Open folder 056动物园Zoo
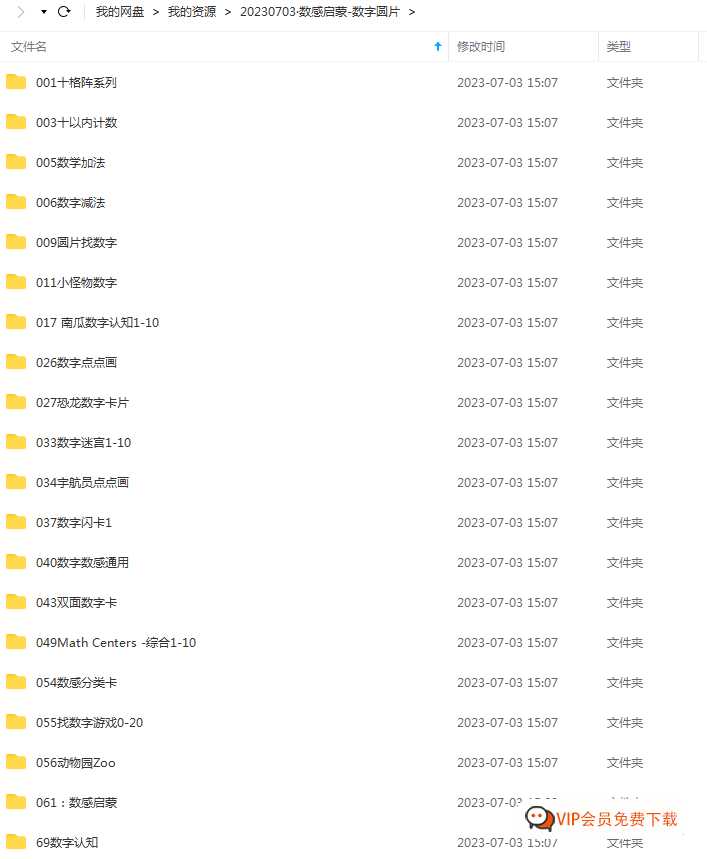This screenshot has width=707, height=859. click(x=76, y=763)
